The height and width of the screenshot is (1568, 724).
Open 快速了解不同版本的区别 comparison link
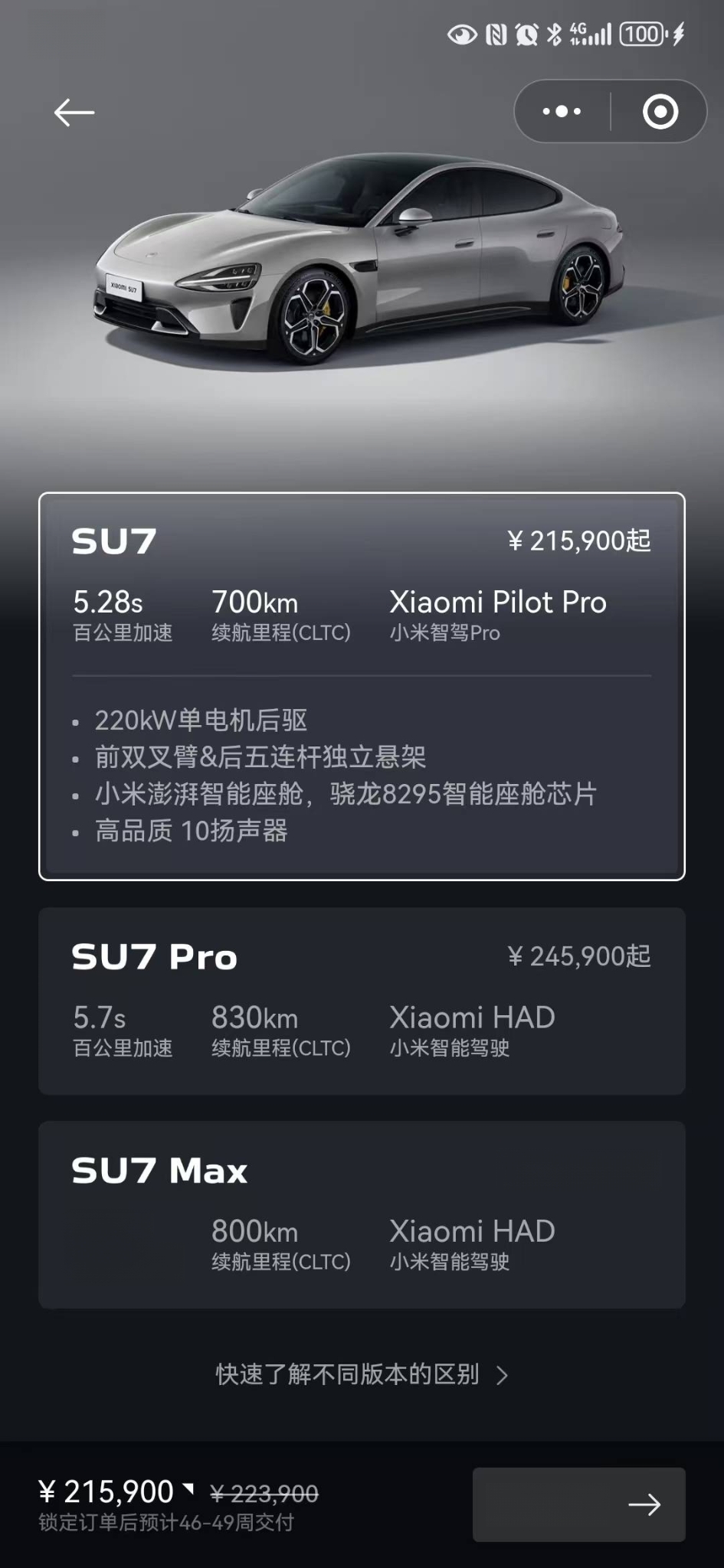coord(362,1375)
